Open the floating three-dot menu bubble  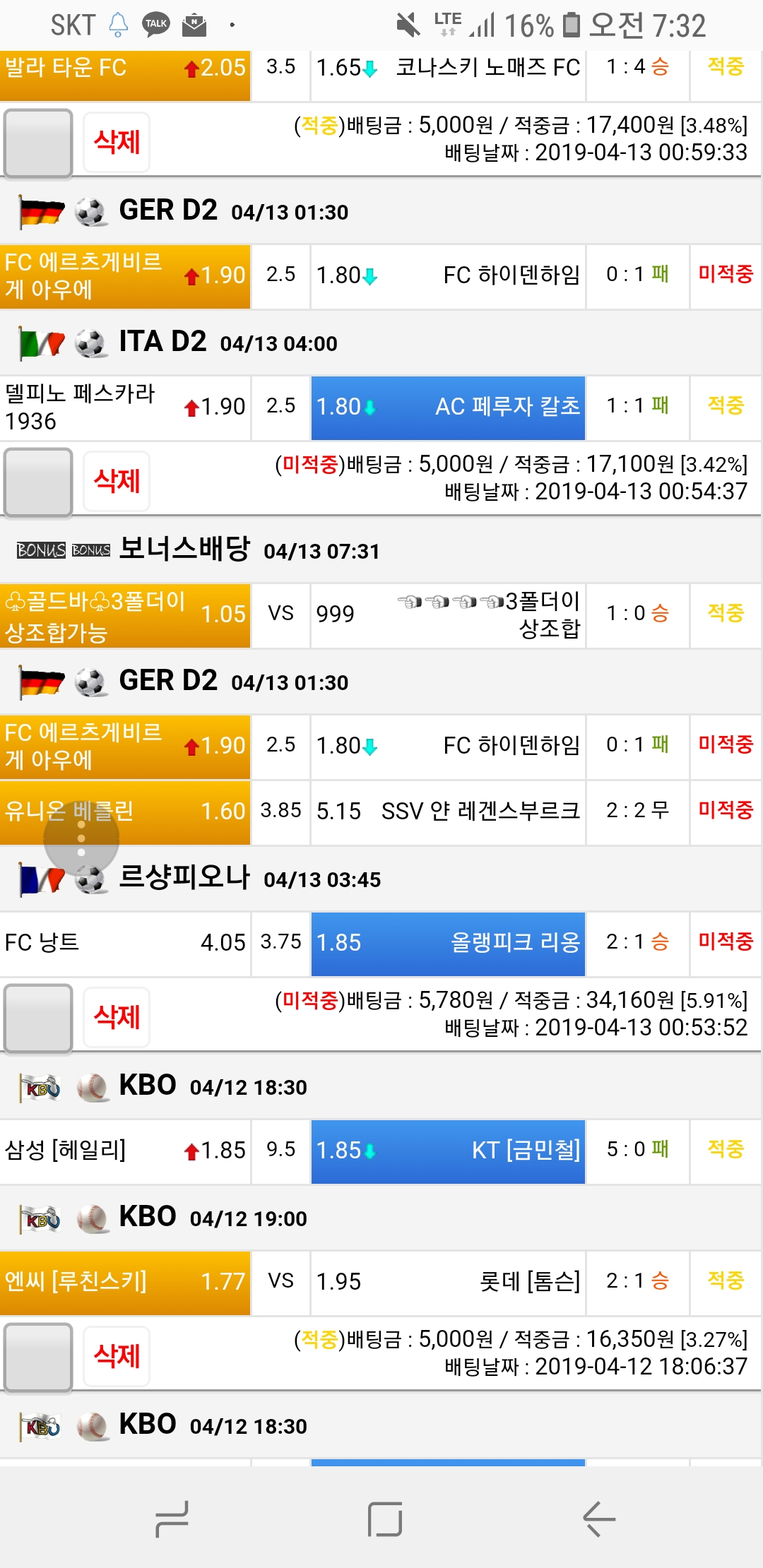tap(81, 838)
